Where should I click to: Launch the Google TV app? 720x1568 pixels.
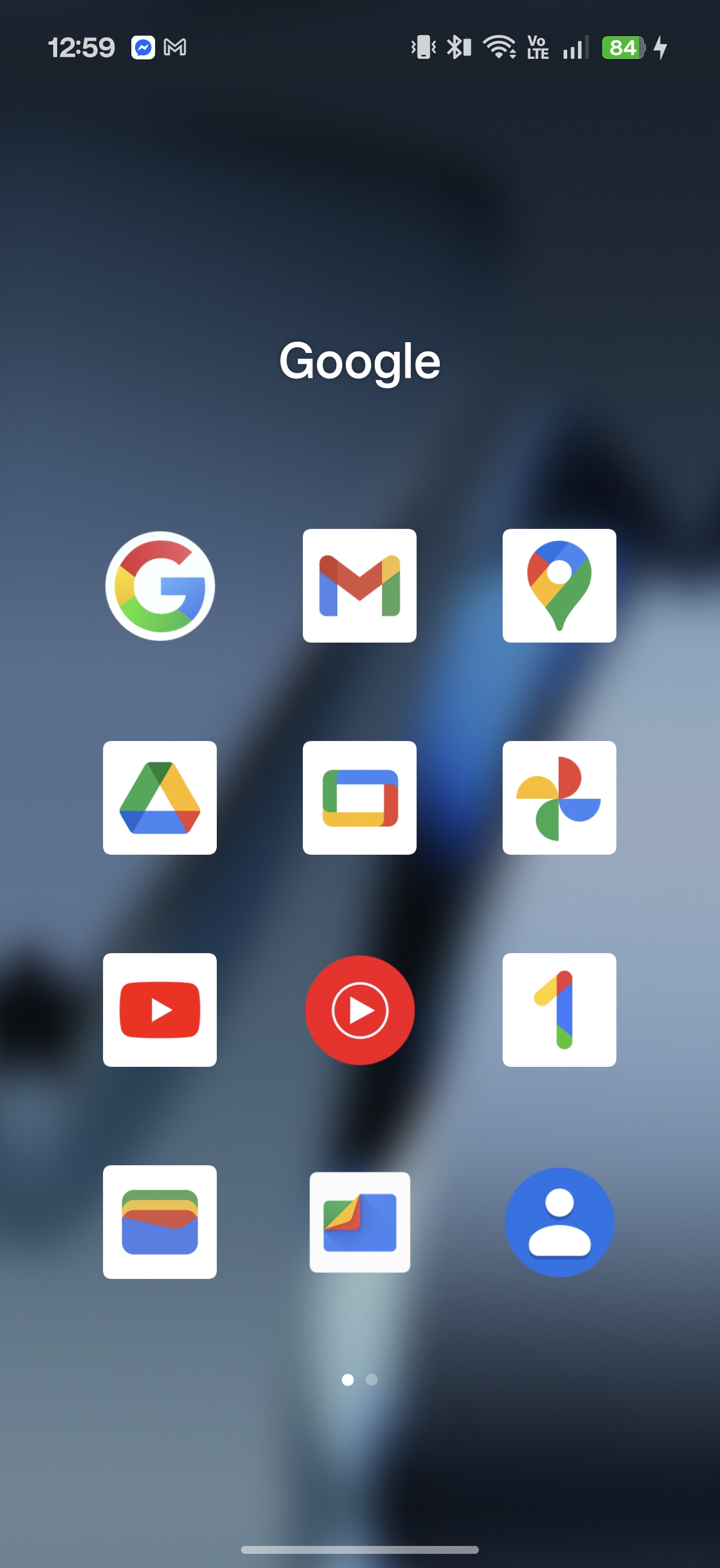pyautogui.click(x=359, y=798)
